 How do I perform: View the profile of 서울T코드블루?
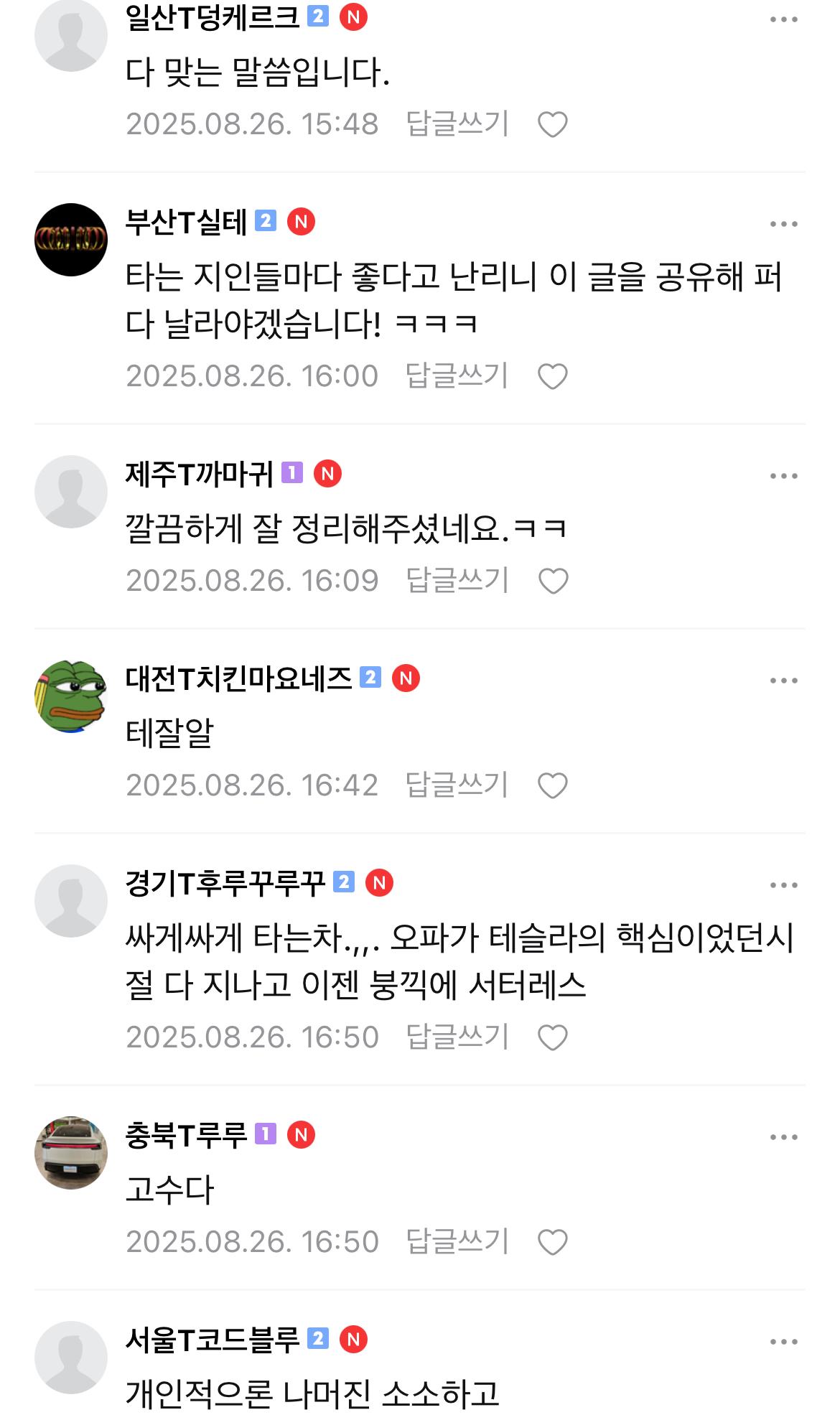tap(71, 1358)
